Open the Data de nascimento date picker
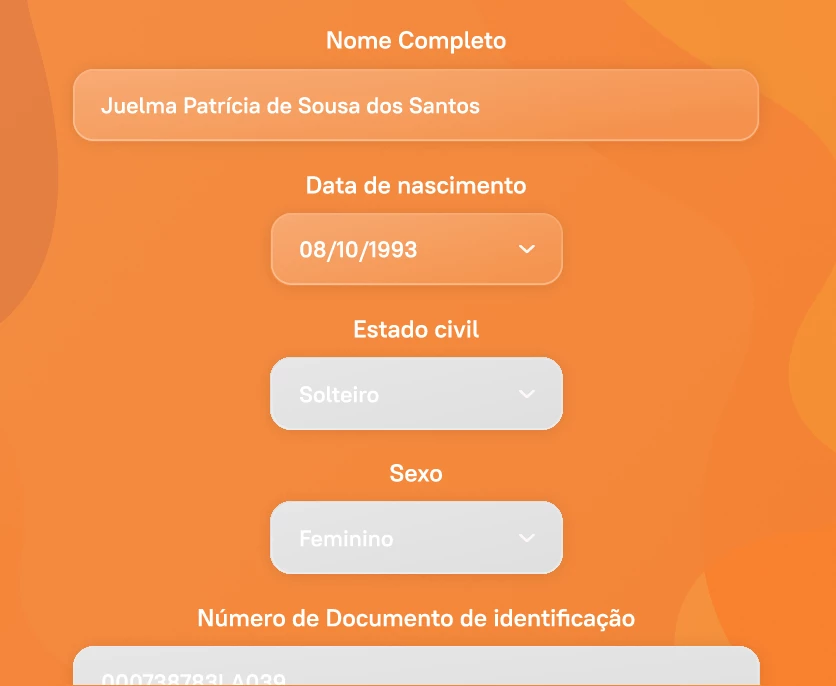Image resolution: width=836 pixels, height=686 pixels. click(x=416, y=249)
